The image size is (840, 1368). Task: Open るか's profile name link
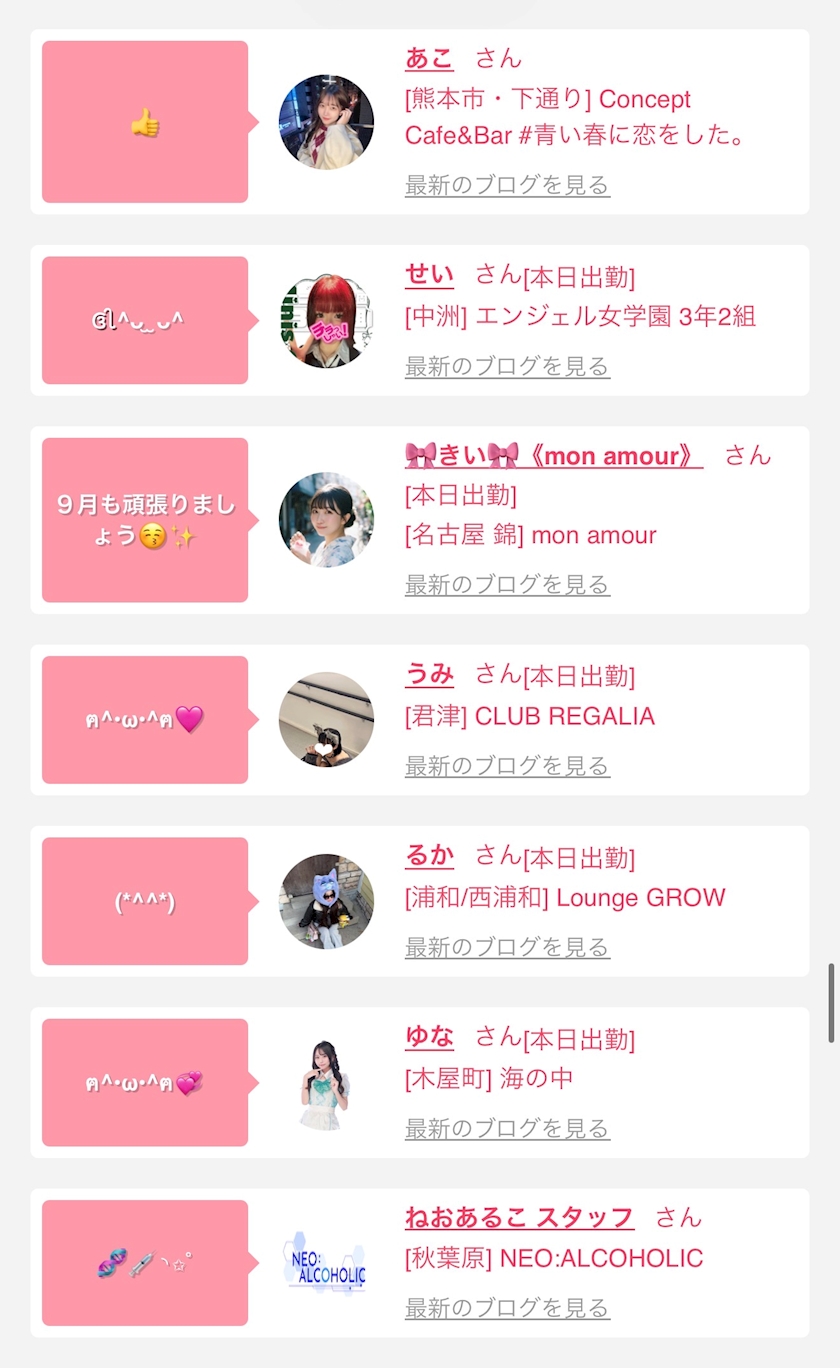[x=429, y=856]
